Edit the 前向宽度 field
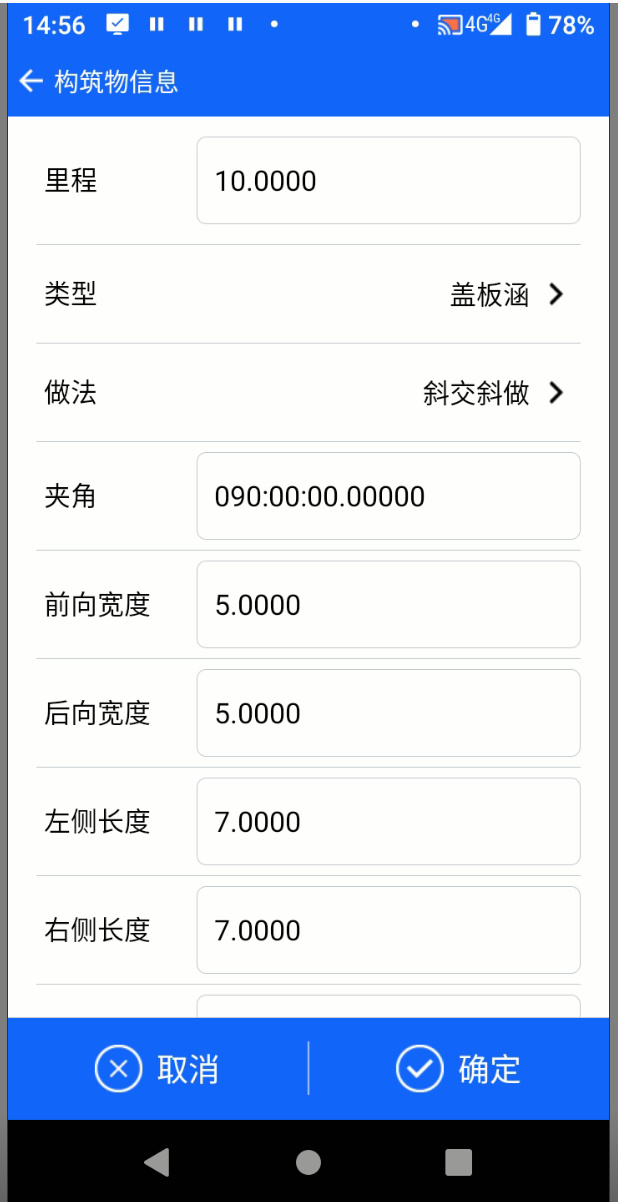The width and height of the screenshot is (618, 1202). [388, 605]
